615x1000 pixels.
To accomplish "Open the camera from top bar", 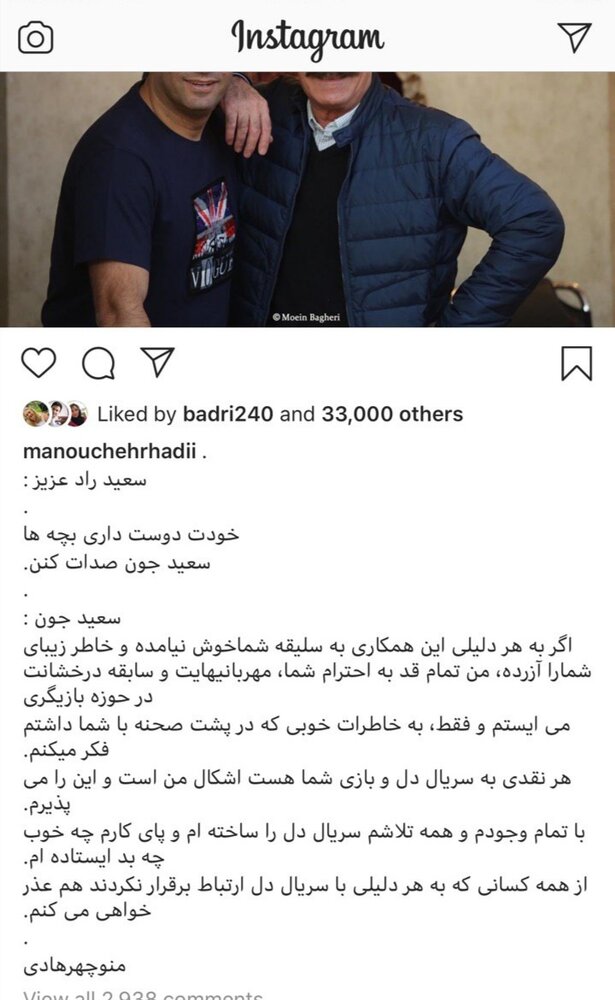I will (x=36, y=38).
